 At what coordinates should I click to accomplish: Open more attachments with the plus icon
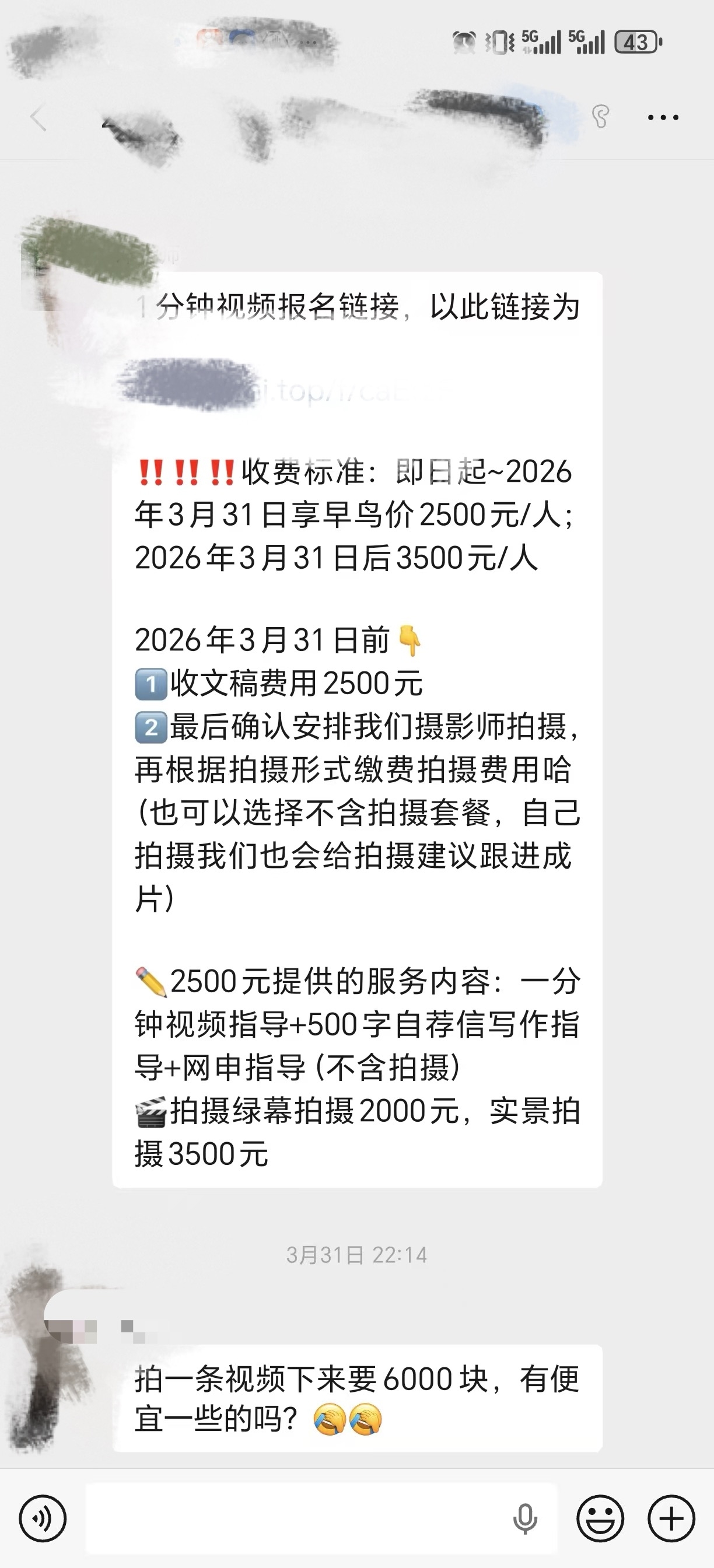tap(671, 1518)
